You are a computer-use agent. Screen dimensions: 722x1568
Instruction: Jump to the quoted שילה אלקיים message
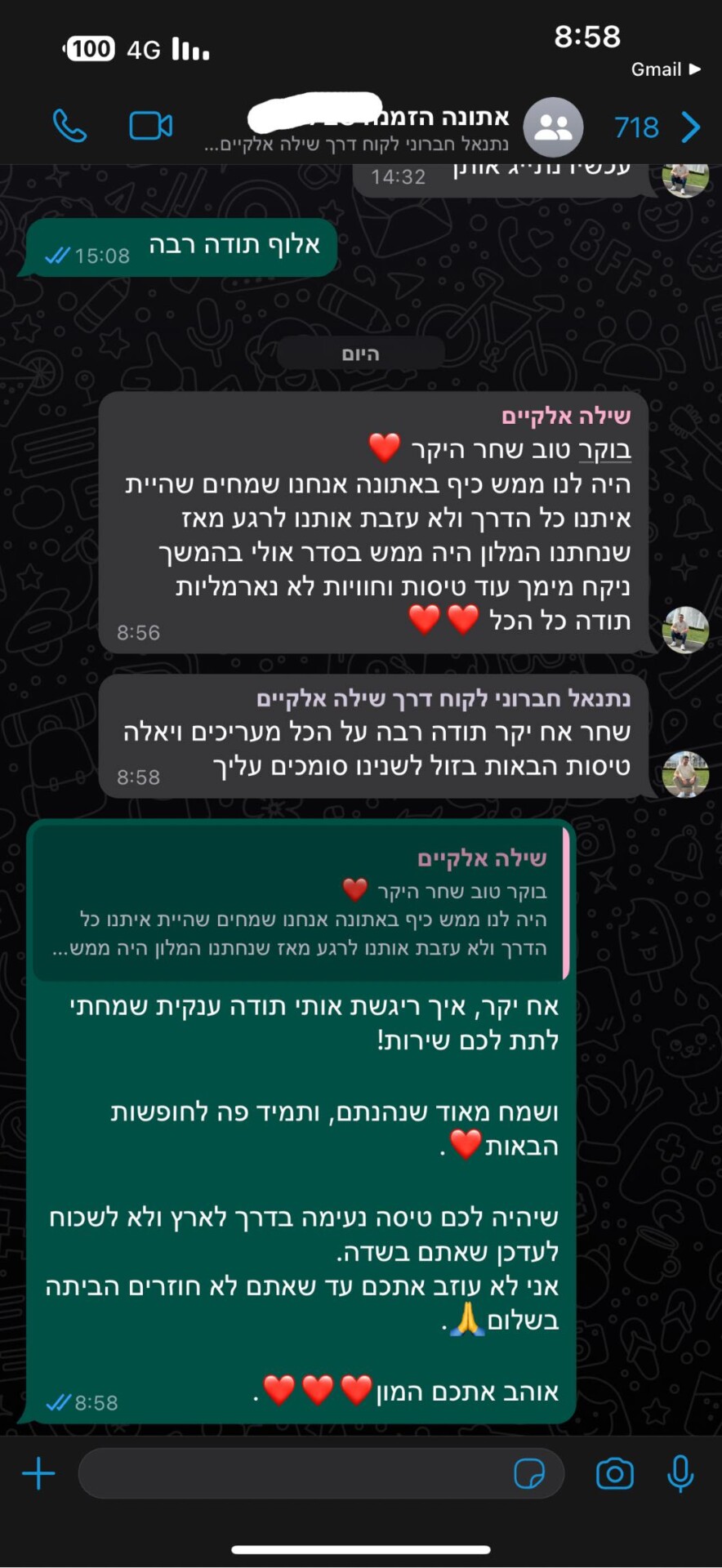click(301, 902)
